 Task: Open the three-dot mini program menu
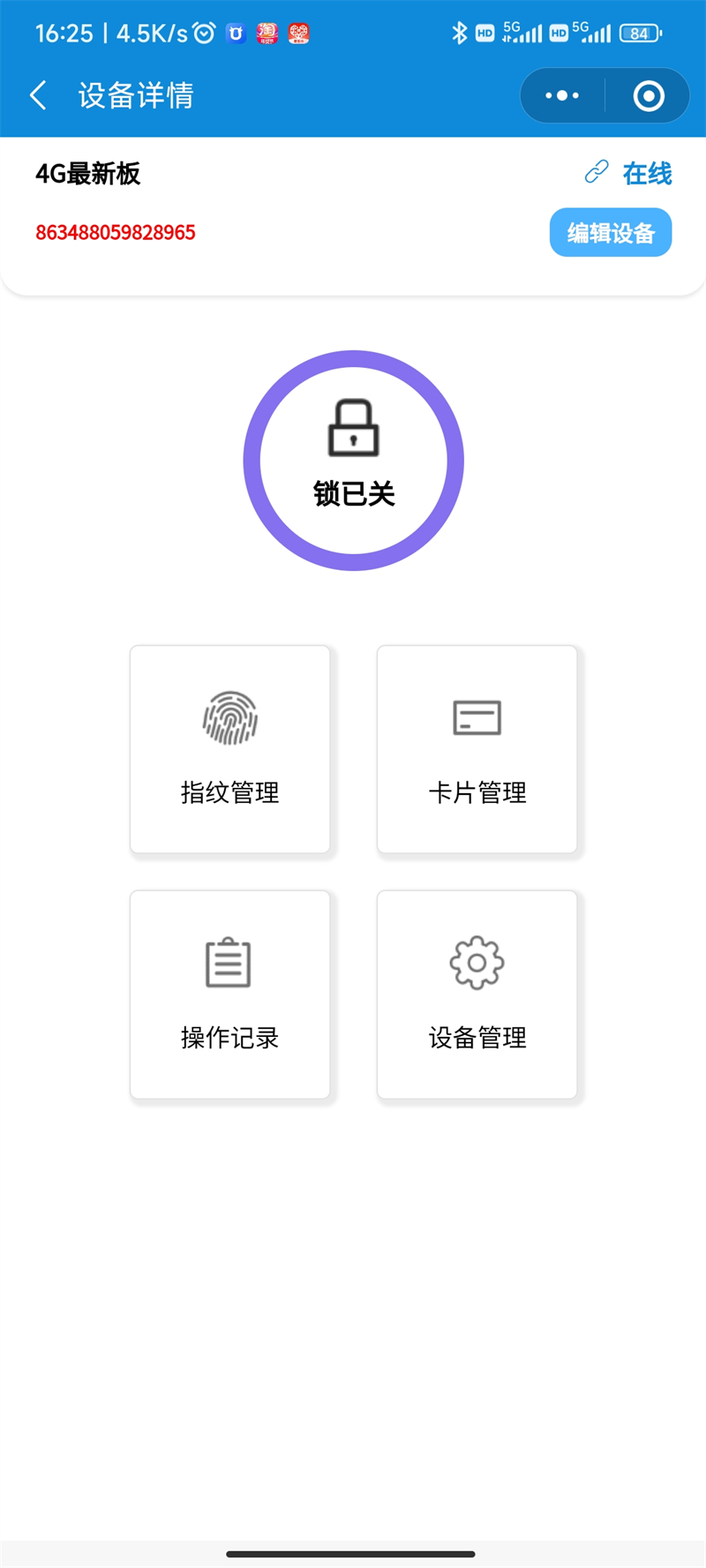[562, 95]
